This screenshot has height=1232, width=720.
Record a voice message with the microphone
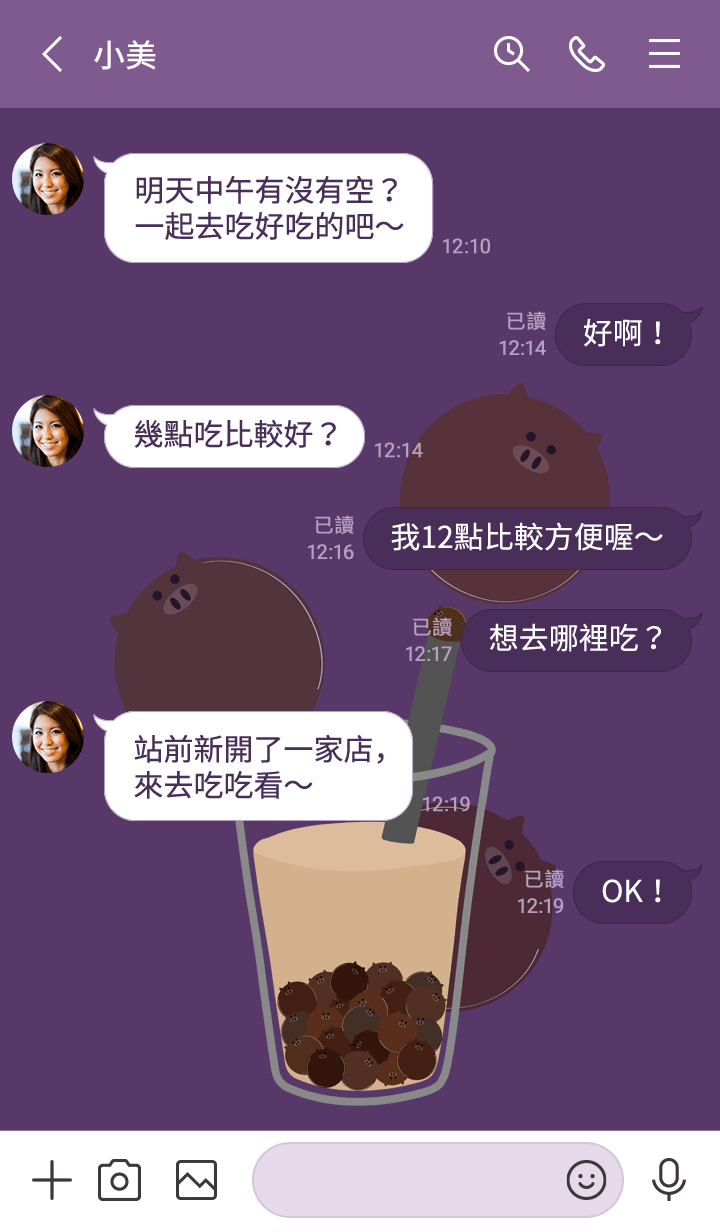coord(668,1181)
